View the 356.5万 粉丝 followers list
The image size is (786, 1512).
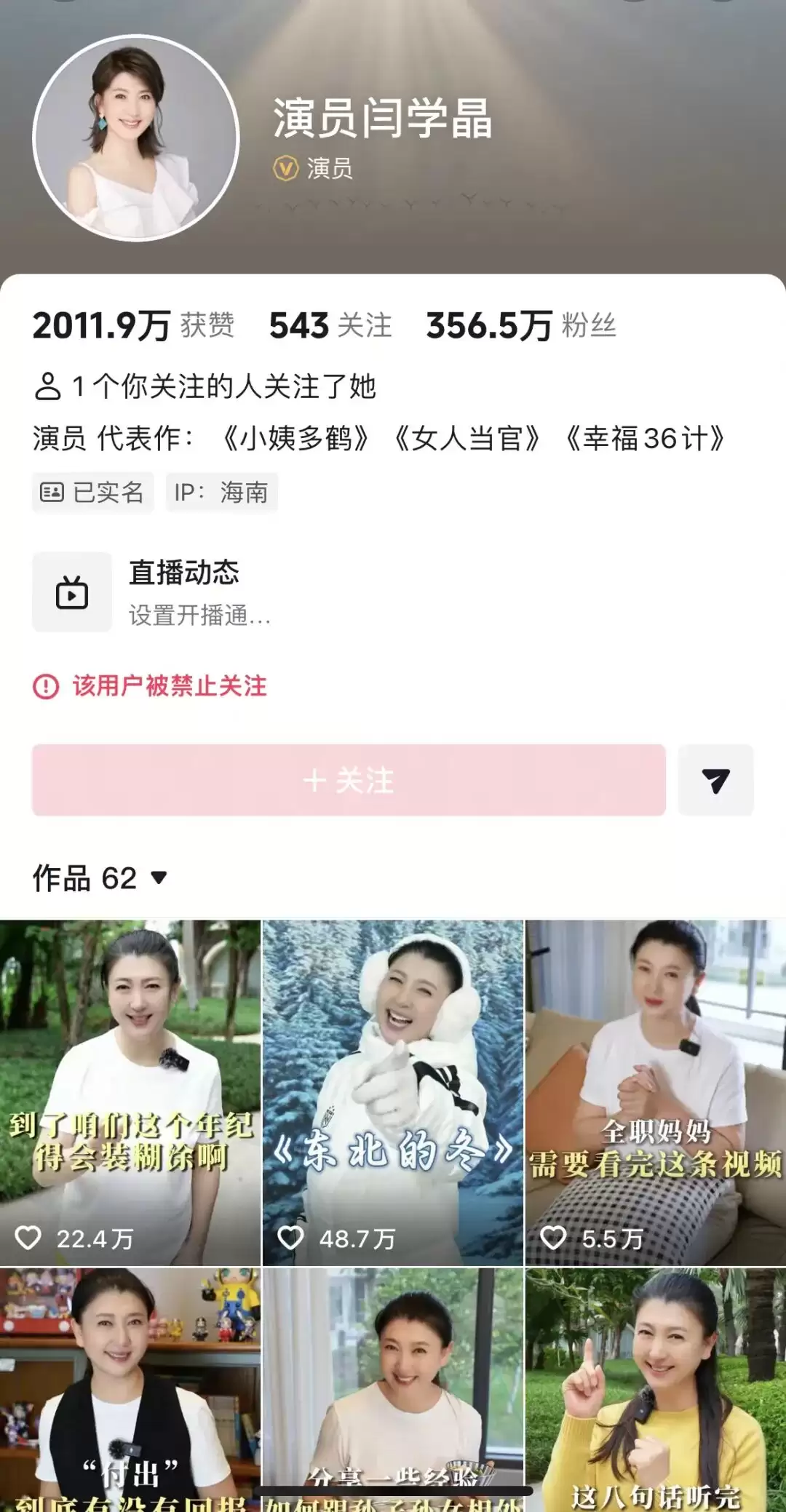point(521,325)
